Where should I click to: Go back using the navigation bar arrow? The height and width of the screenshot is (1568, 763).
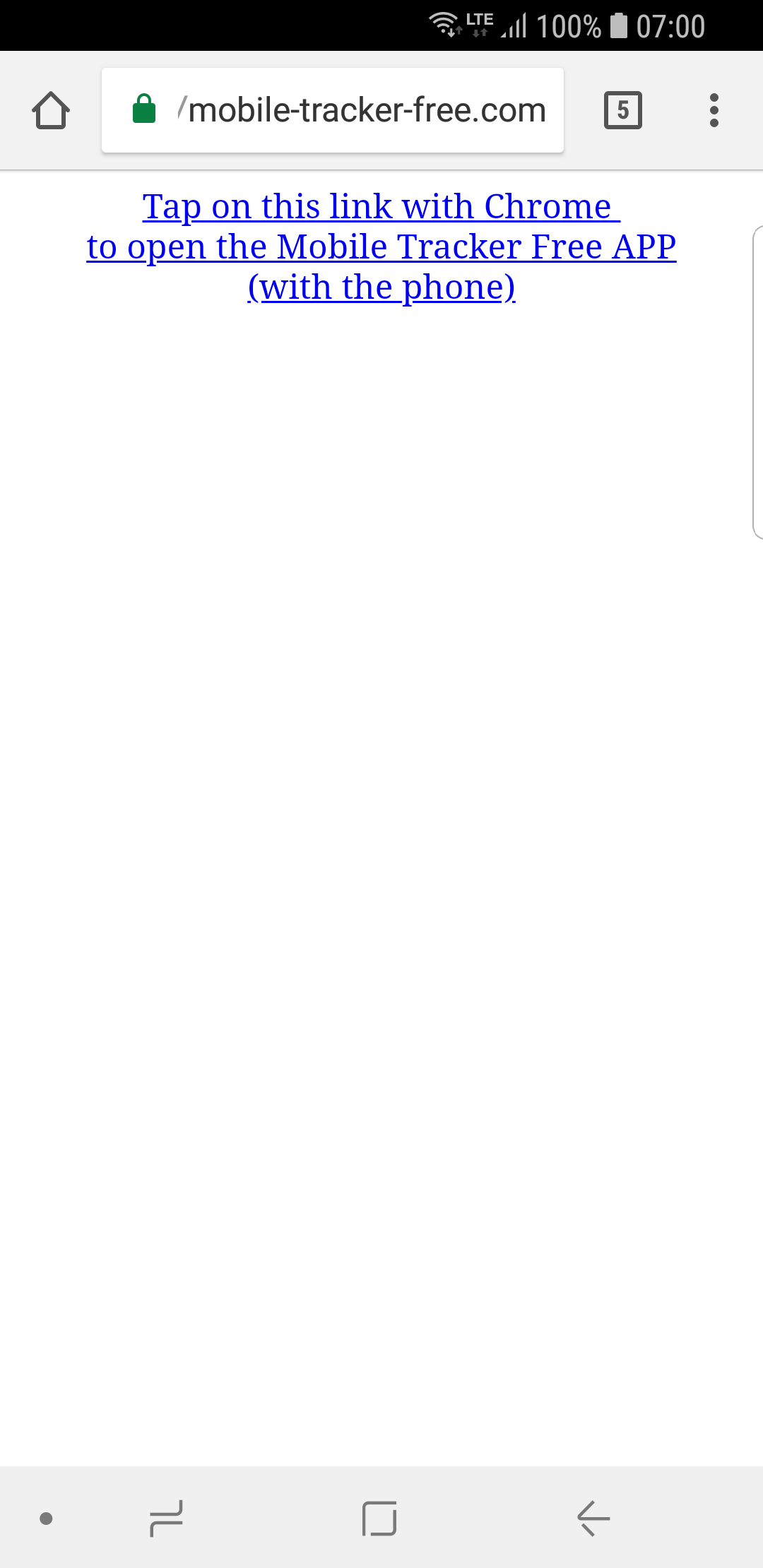[593, 1518]
